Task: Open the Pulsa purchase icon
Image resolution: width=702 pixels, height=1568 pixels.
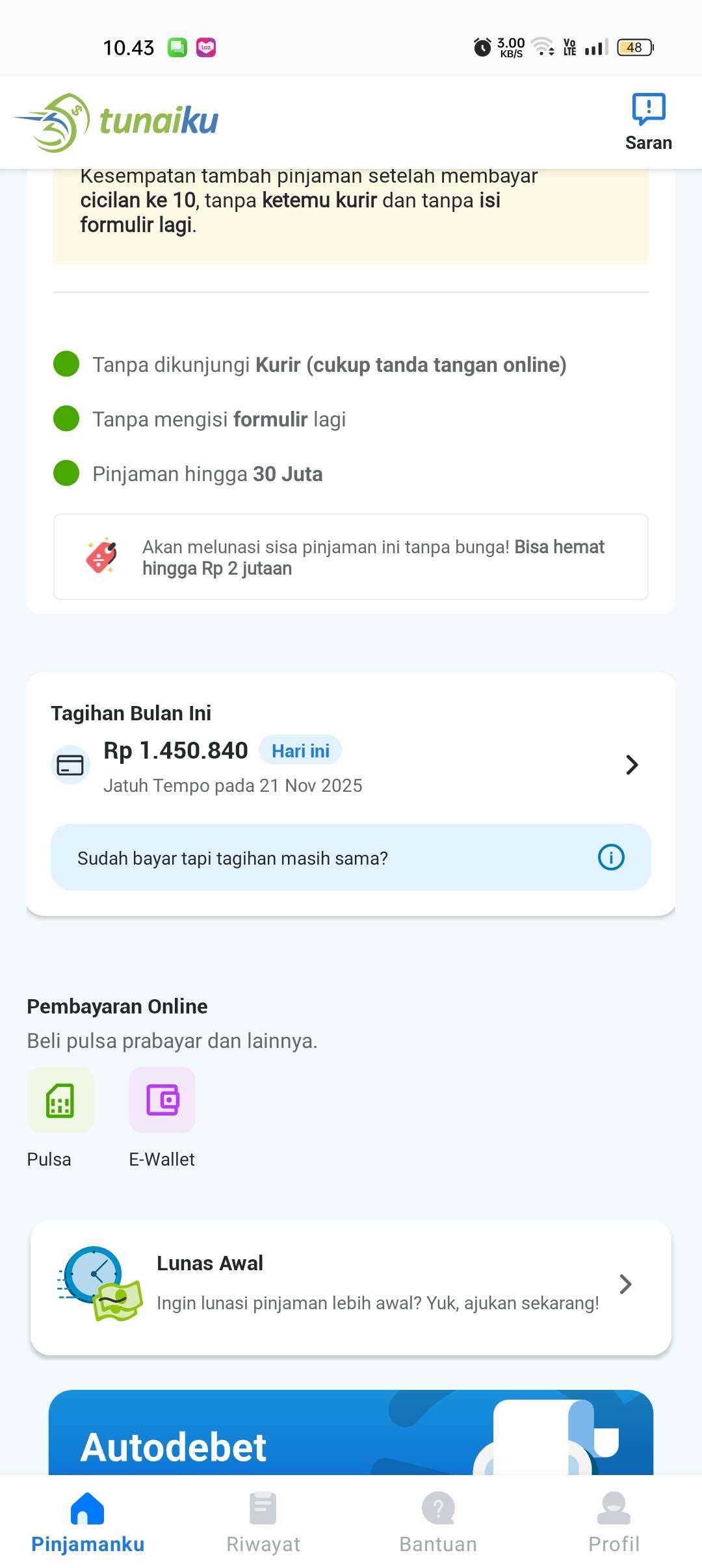Action: coord(60,1100)
